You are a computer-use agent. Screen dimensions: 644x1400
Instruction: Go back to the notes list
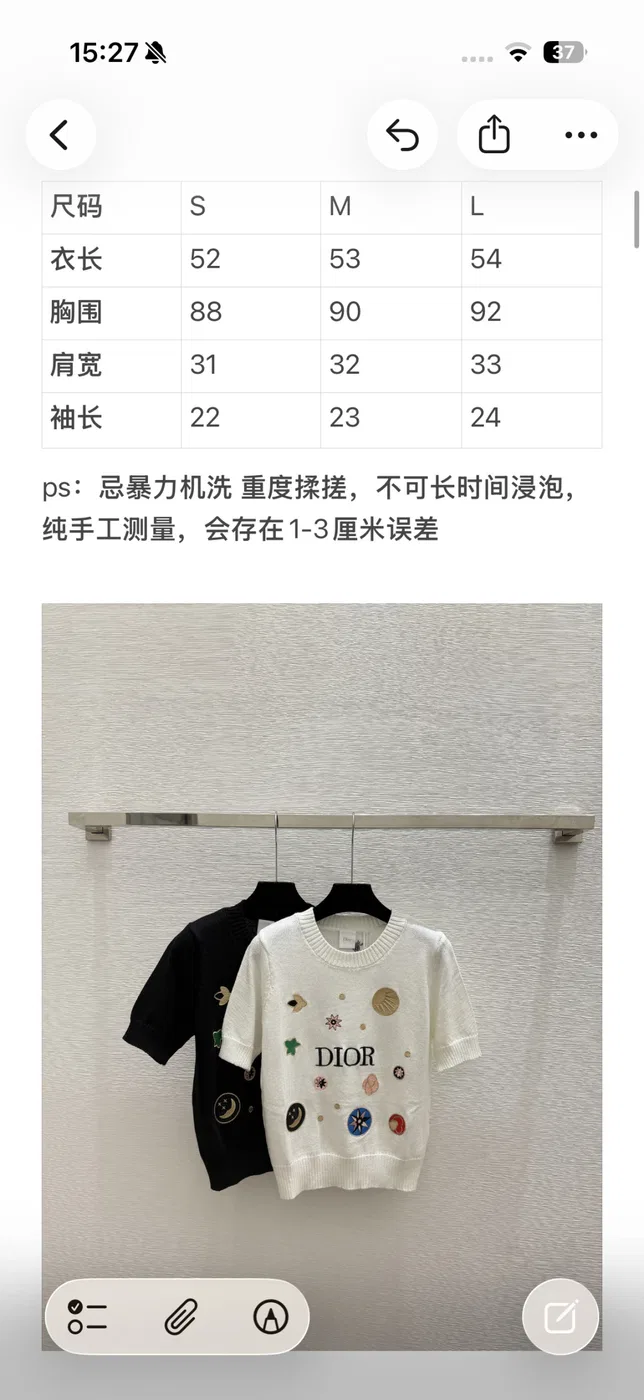tap(60, 134)
